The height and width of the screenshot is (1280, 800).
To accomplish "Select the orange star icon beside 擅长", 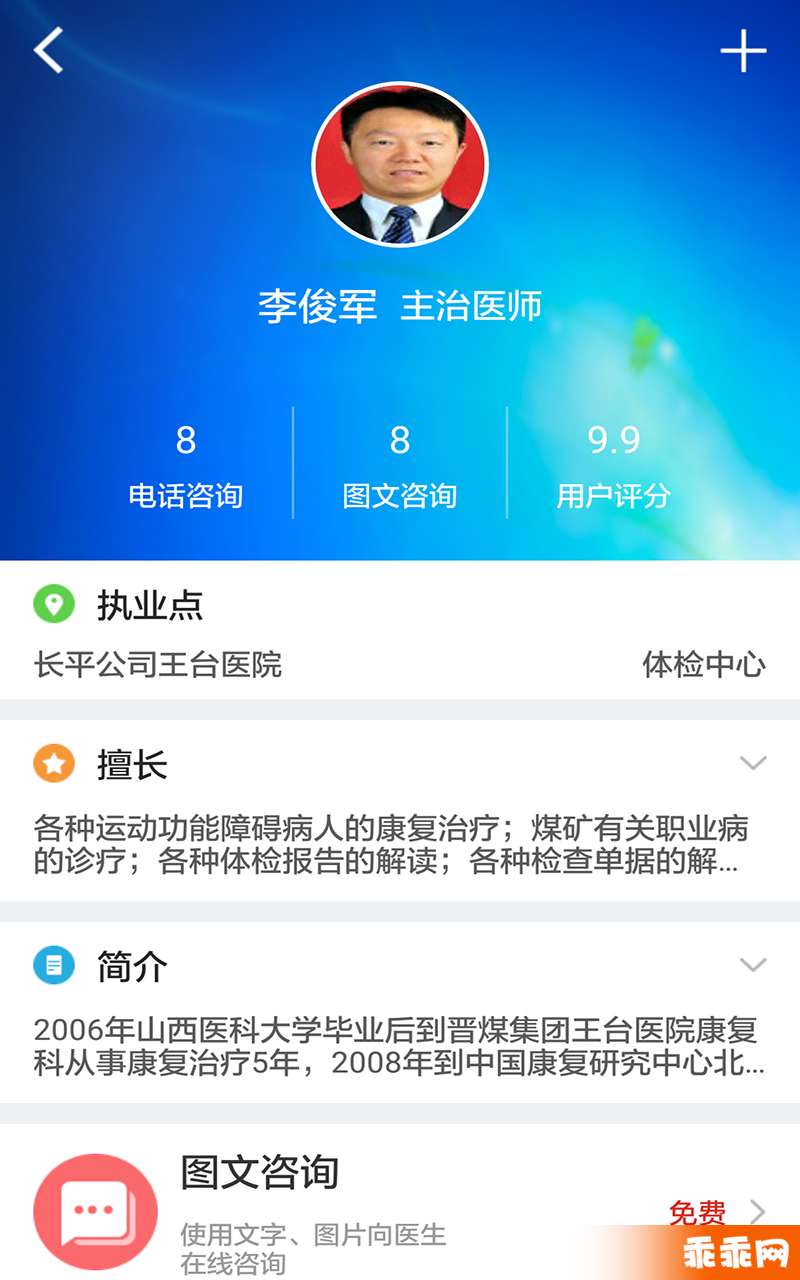I will click(55, 763).
